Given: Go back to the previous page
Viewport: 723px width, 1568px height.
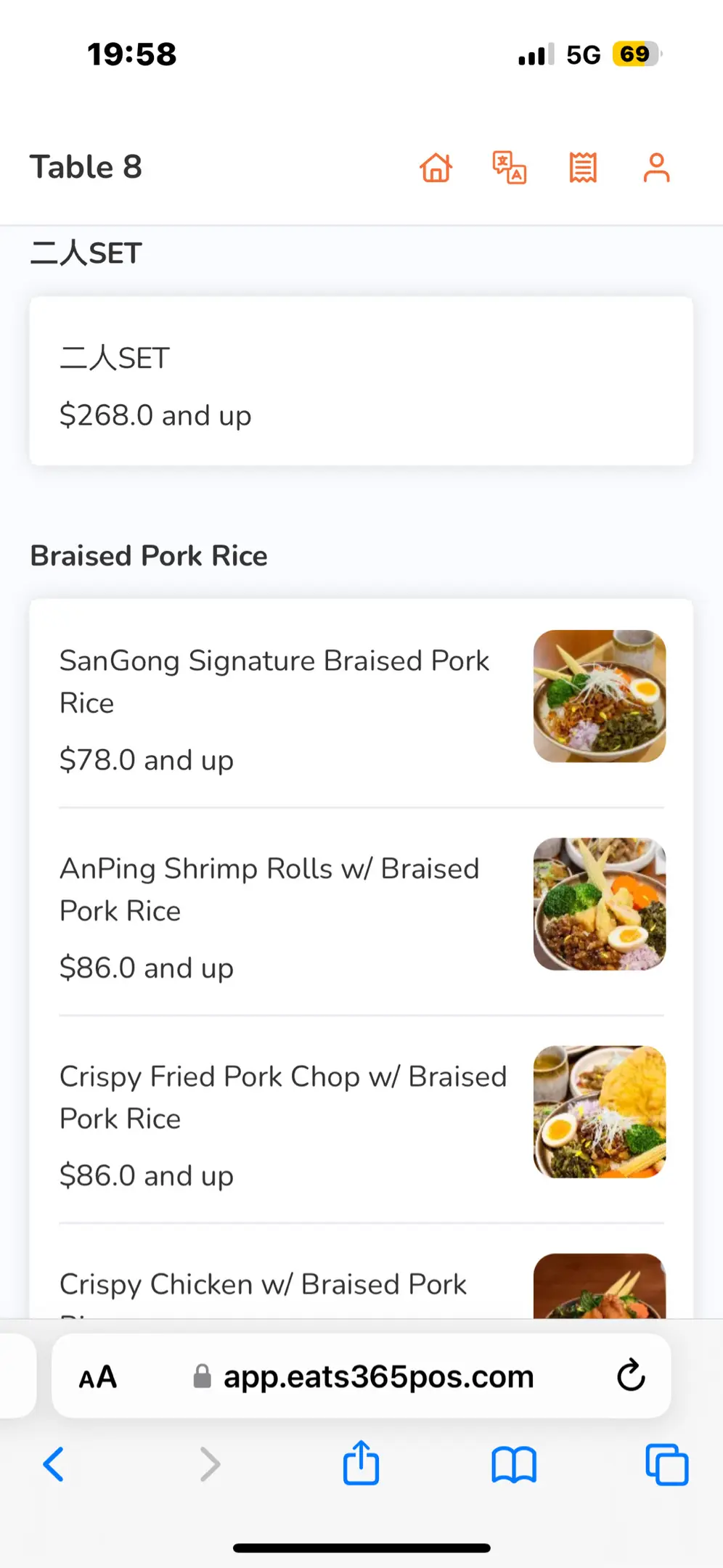Looking at the screenshot, I should 54,1464.
